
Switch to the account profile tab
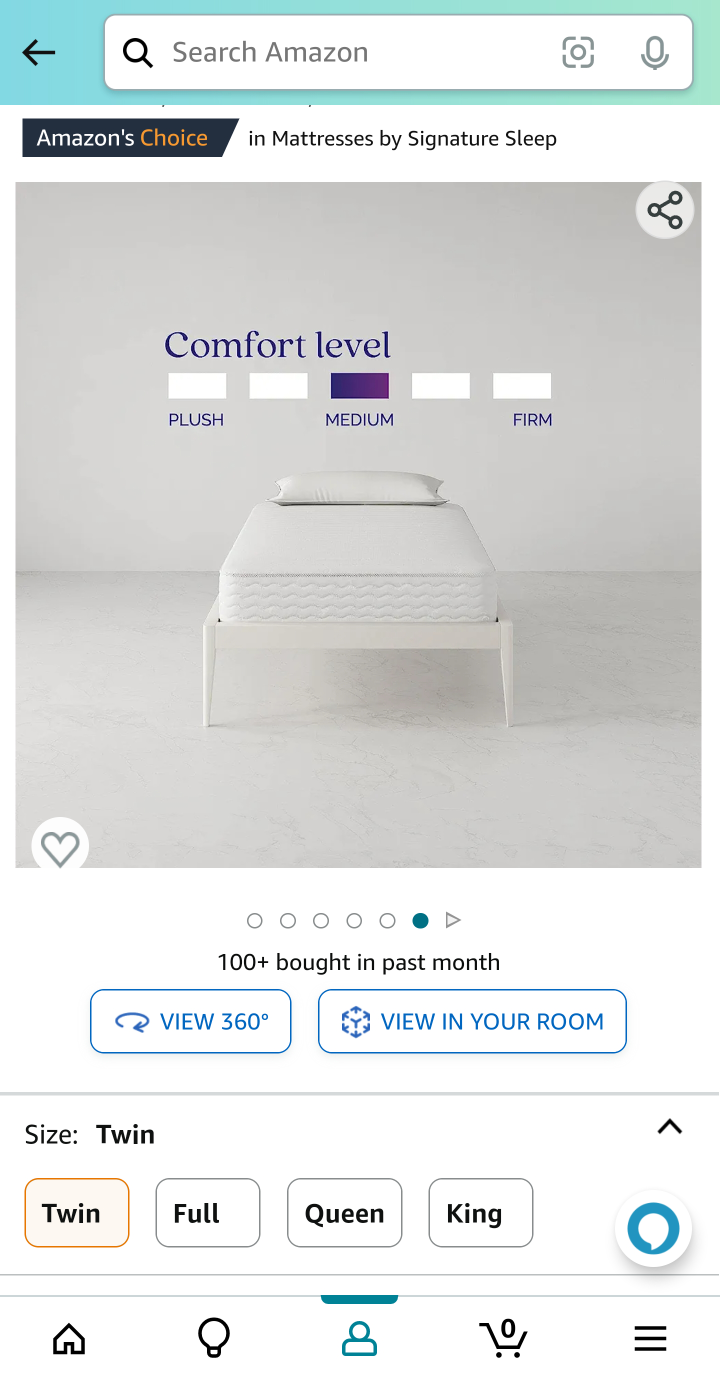point(359,1338)
